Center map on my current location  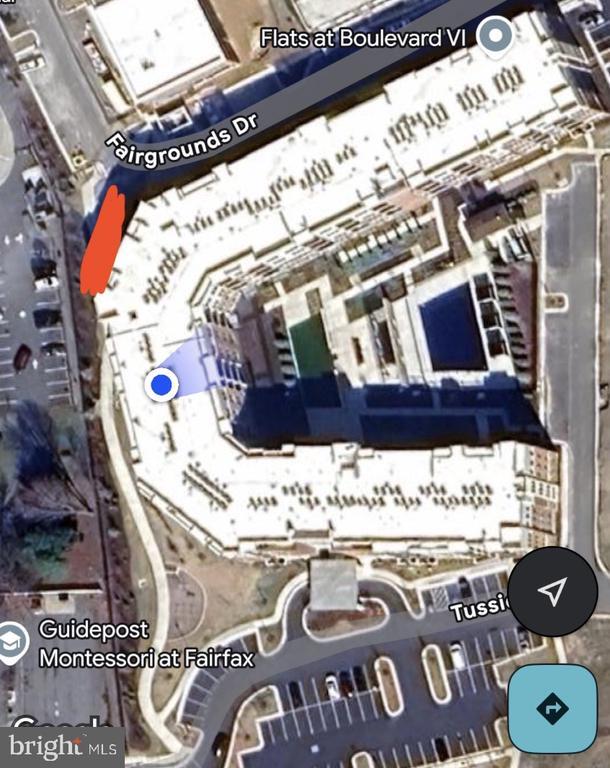click(553, 591)
